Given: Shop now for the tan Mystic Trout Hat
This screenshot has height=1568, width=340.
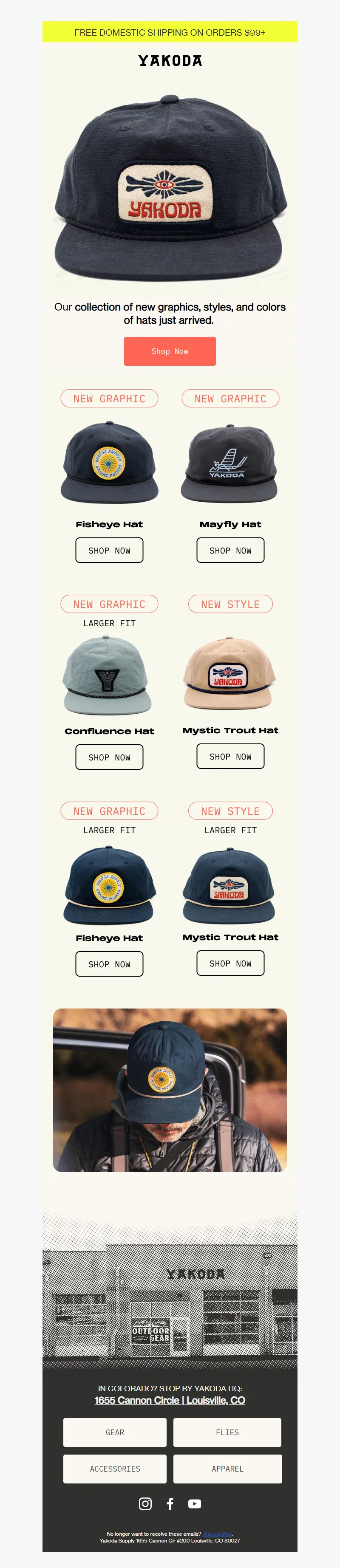Looking at the screenshot, I should pyautogui.click(x=230, y=756).
